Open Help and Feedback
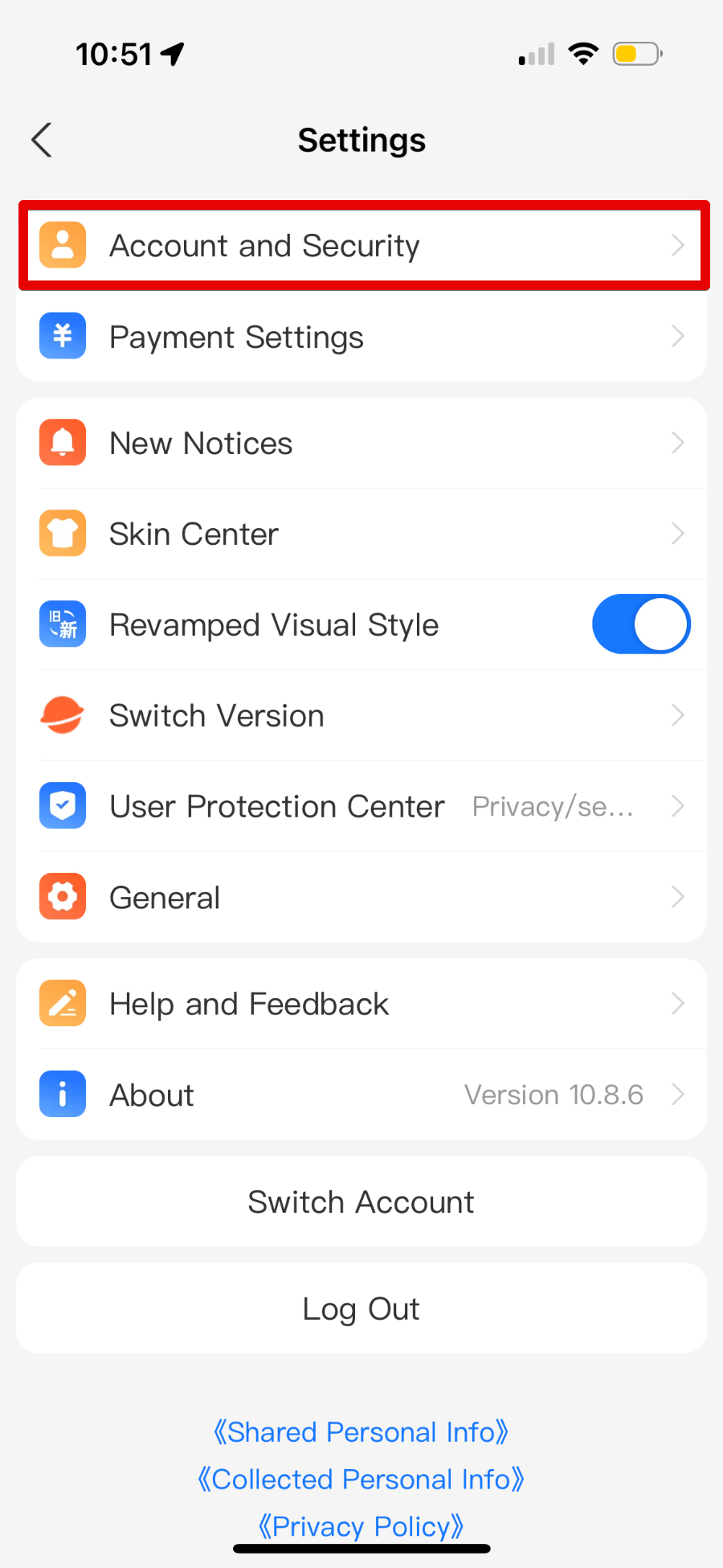The width and height of the screenshot is (723, 1568). point(361,1004)
